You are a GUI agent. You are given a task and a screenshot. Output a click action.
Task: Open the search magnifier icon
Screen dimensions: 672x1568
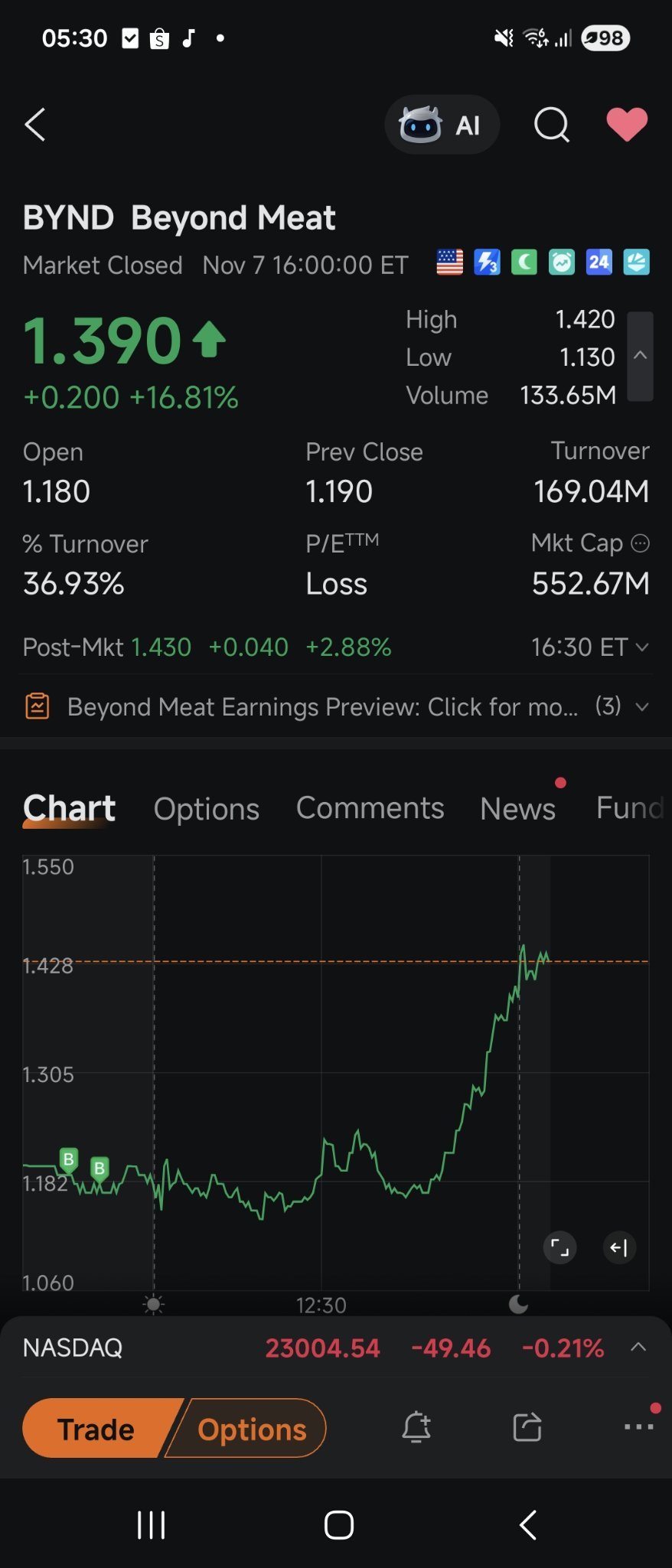point(551,125)
